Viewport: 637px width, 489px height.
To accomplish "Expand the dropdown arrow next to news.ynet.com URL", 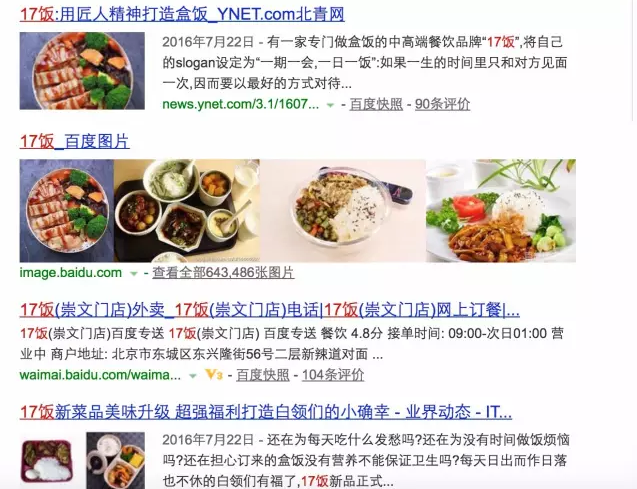I will tap(330, 104).
